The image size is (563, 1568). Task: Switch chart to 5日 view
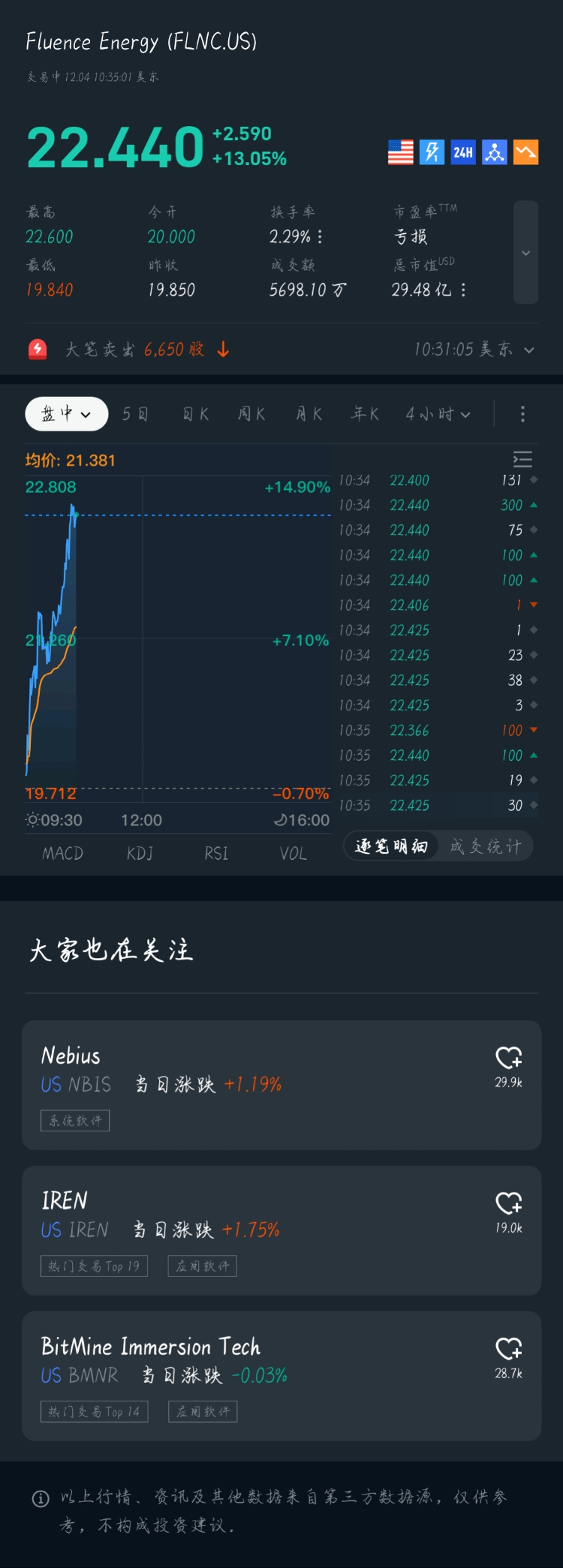click(135, 414)
